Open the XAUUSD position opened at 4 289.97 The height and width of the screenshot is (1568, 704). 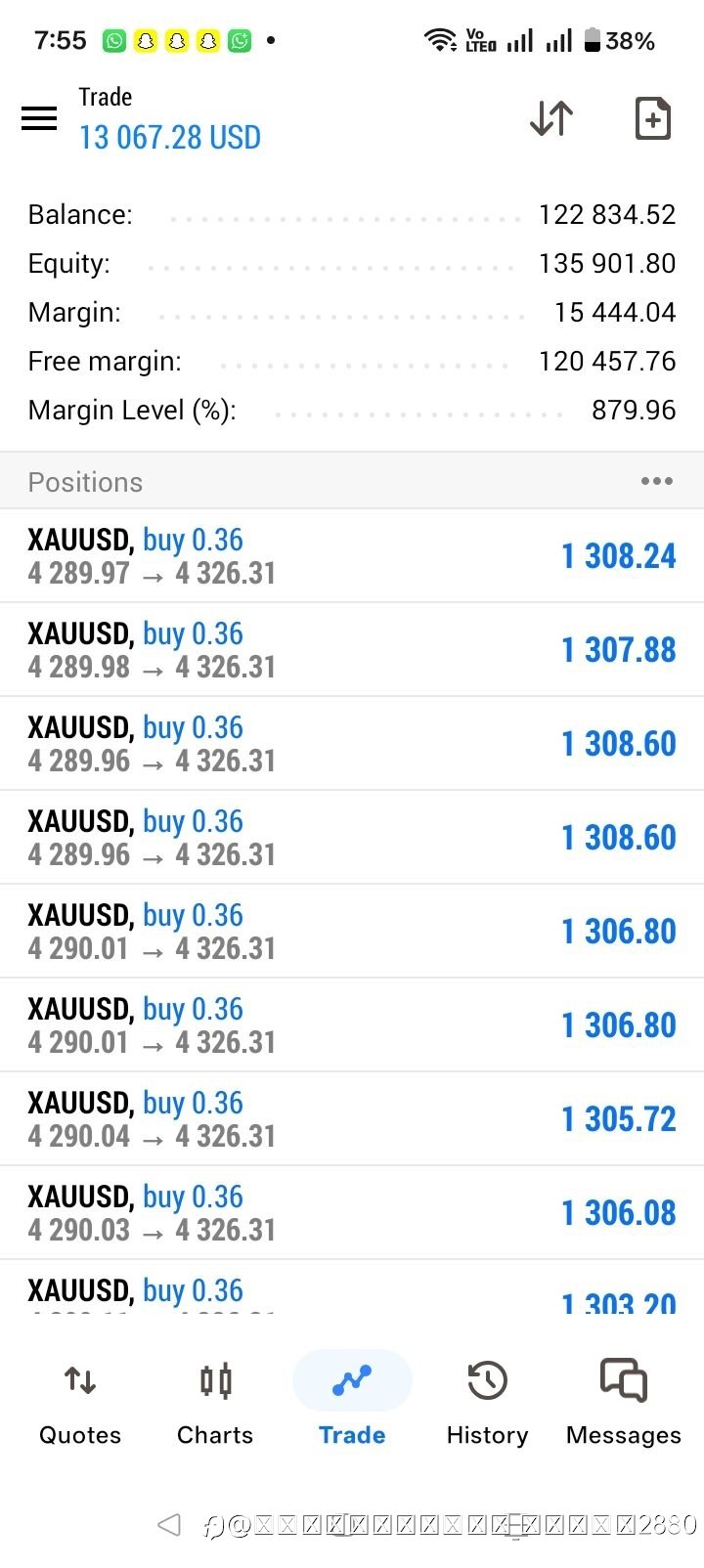point(352,555)
